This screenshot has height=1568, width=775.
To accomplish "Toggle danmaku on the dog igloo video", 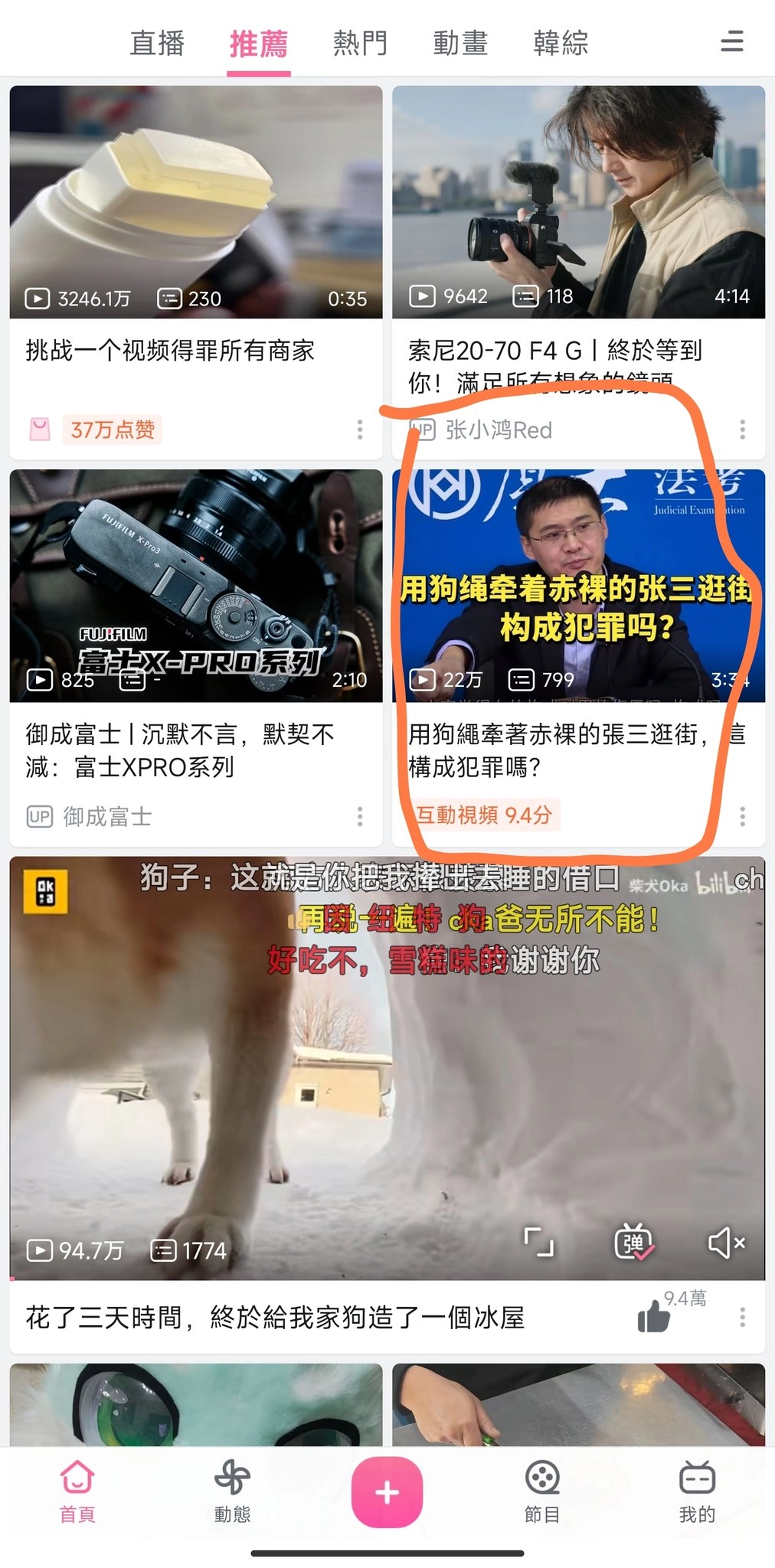I will pos(633,1242).
